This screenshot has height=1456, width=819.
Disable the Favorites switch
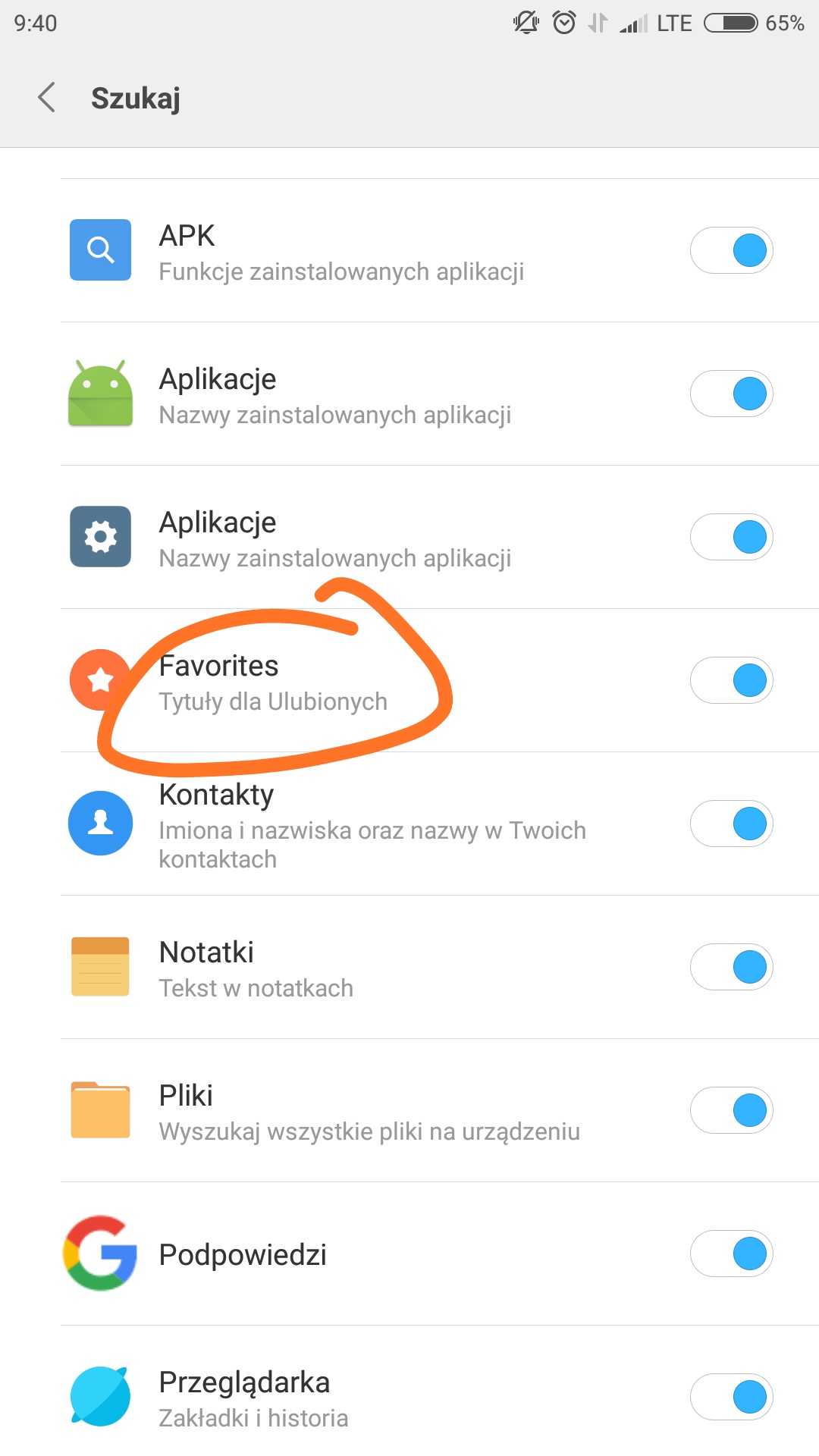pyautogui.click(x=731, y=680)
